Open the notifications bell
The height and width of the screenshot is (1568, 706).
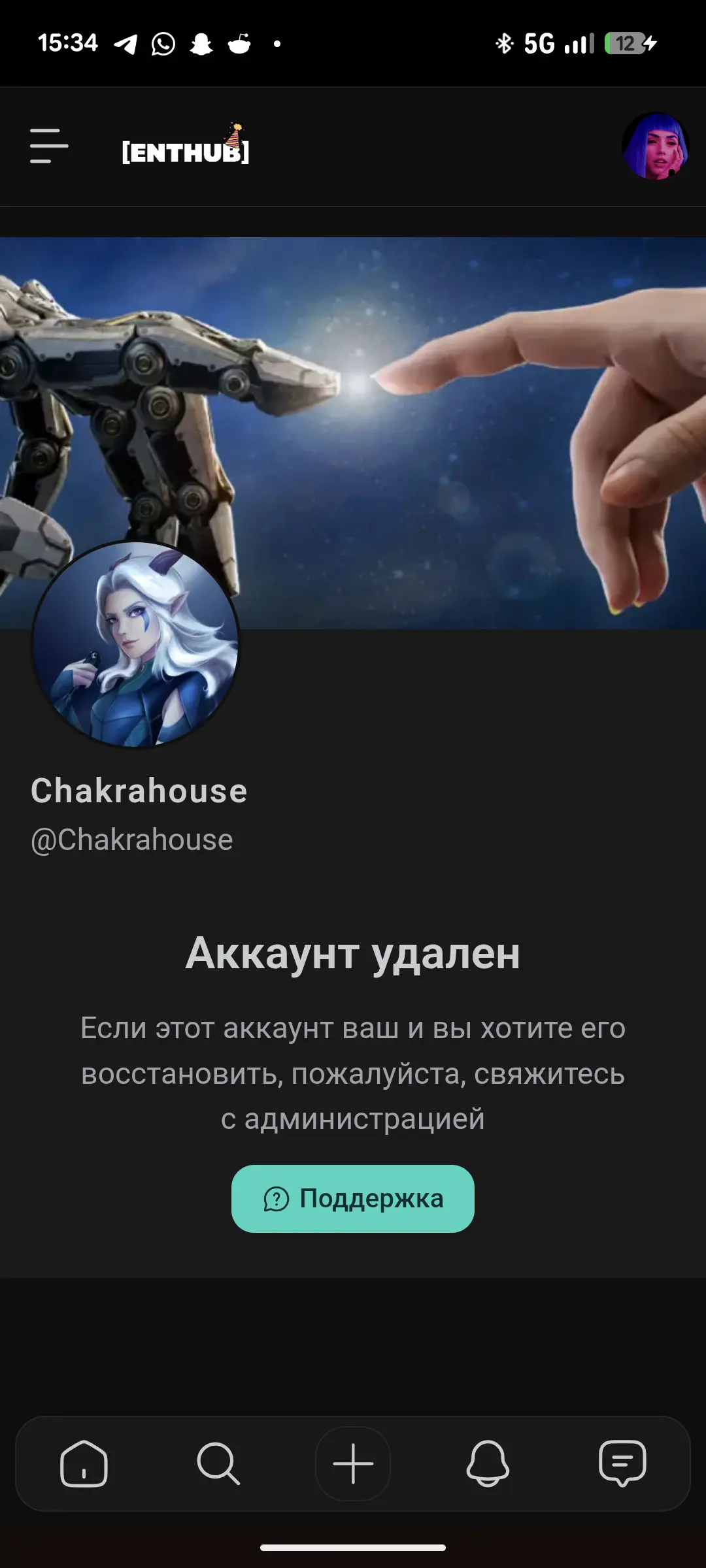click(x=488, y=1463)
